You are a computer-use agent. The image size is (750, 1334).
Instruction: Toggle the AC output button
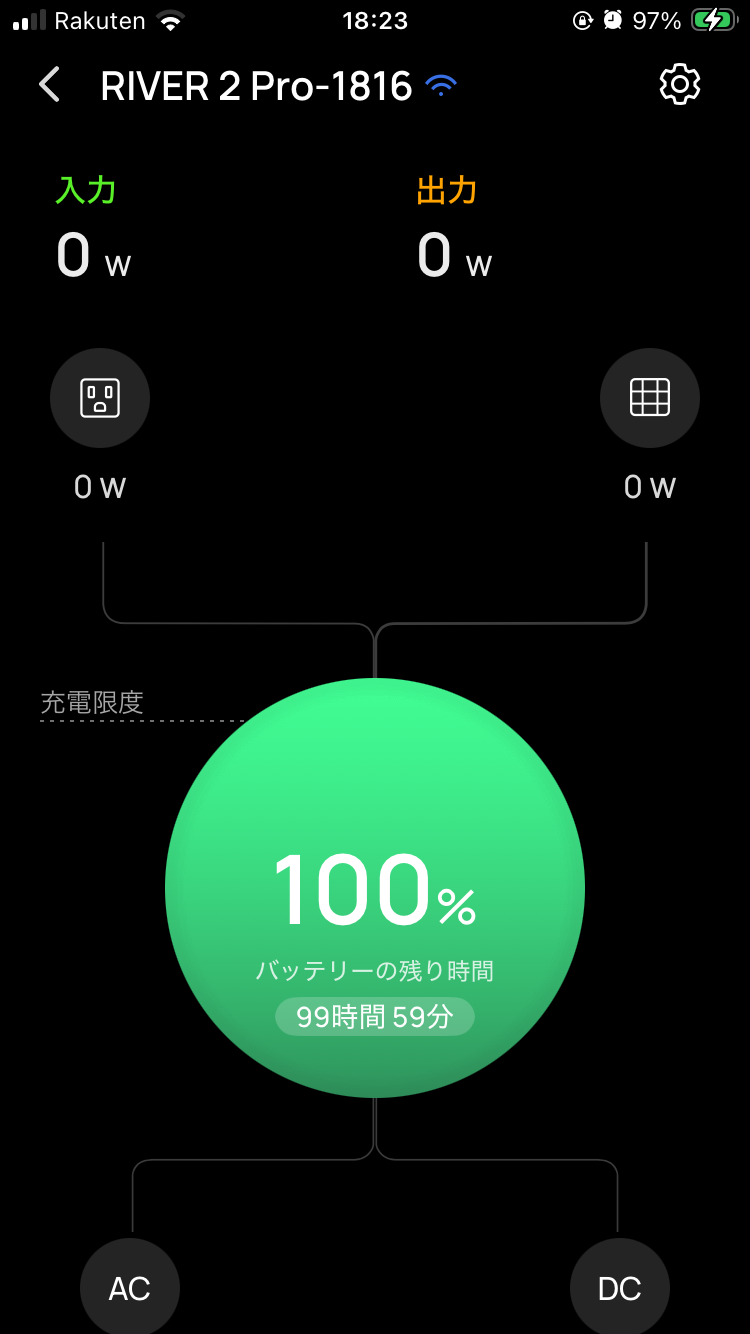[130, 1288]
